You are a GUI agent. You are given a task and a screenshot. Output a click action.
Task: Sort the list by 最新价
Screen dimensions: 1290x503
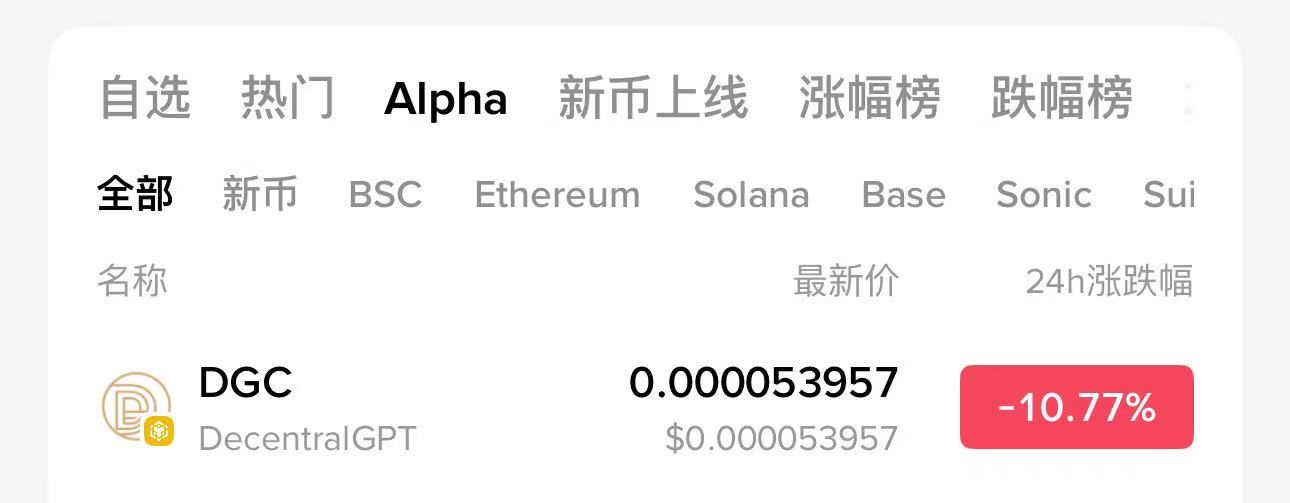click(x=845, y=282)
